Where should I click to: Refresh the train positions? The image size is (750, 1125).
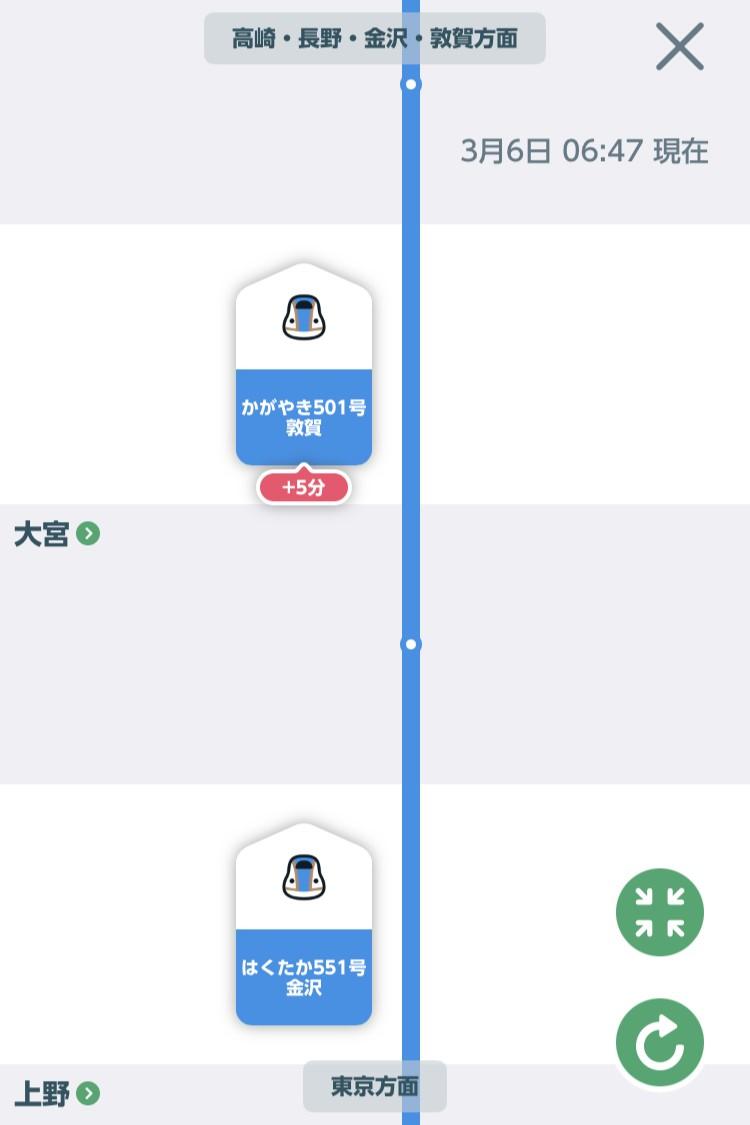pos(660,1043)
